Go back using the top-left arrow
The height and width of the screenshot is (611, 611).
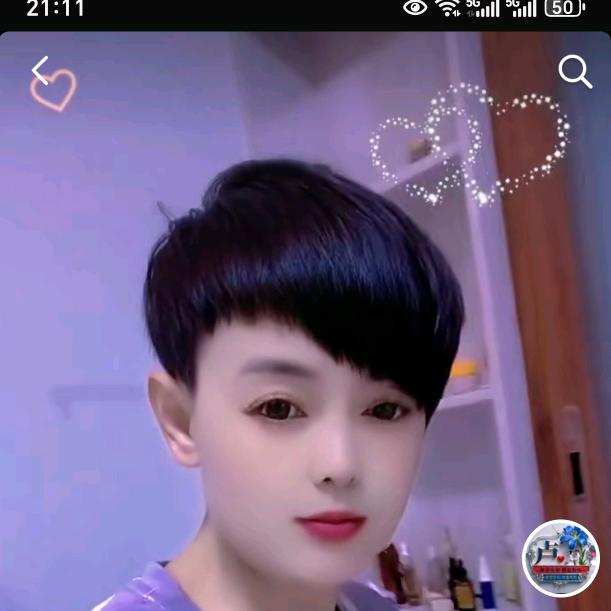click(40, 70)
